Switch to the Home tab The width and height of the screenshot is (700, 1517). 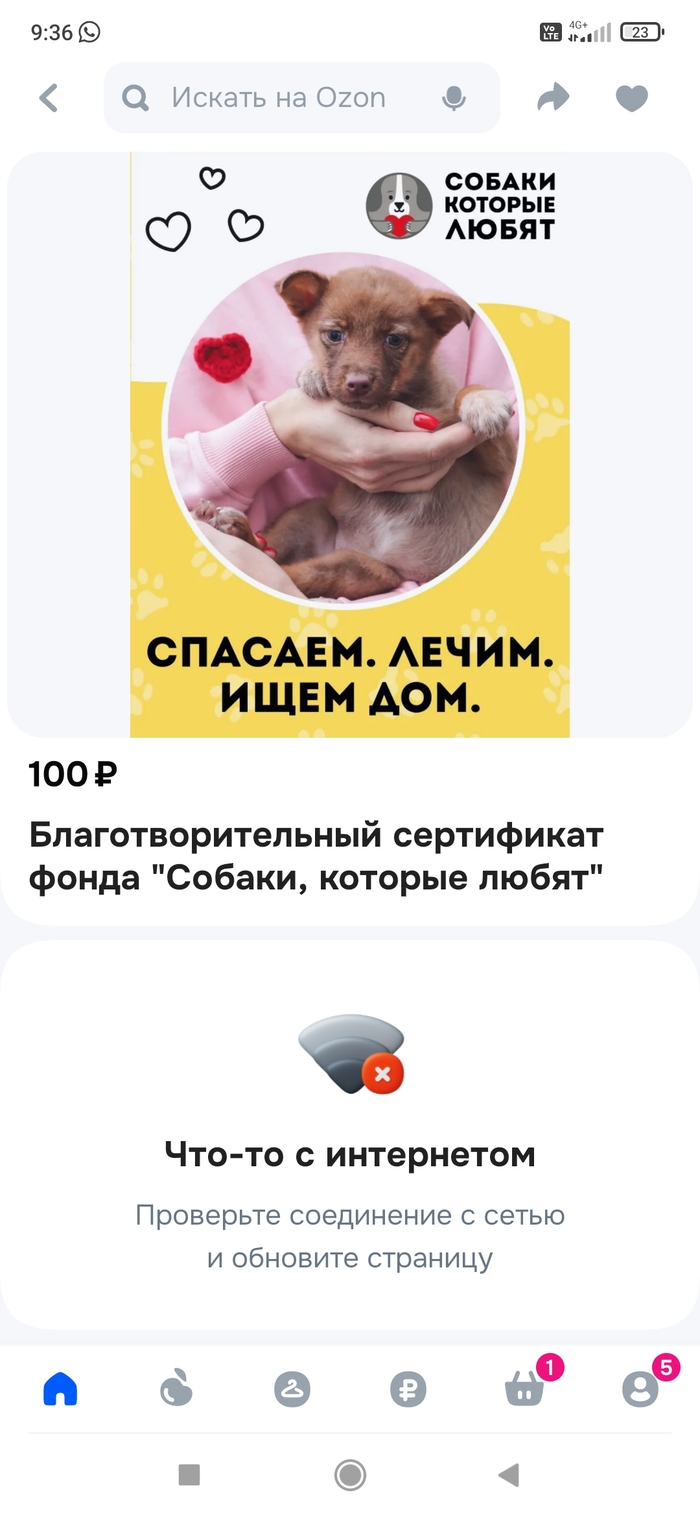[61, 1389]
